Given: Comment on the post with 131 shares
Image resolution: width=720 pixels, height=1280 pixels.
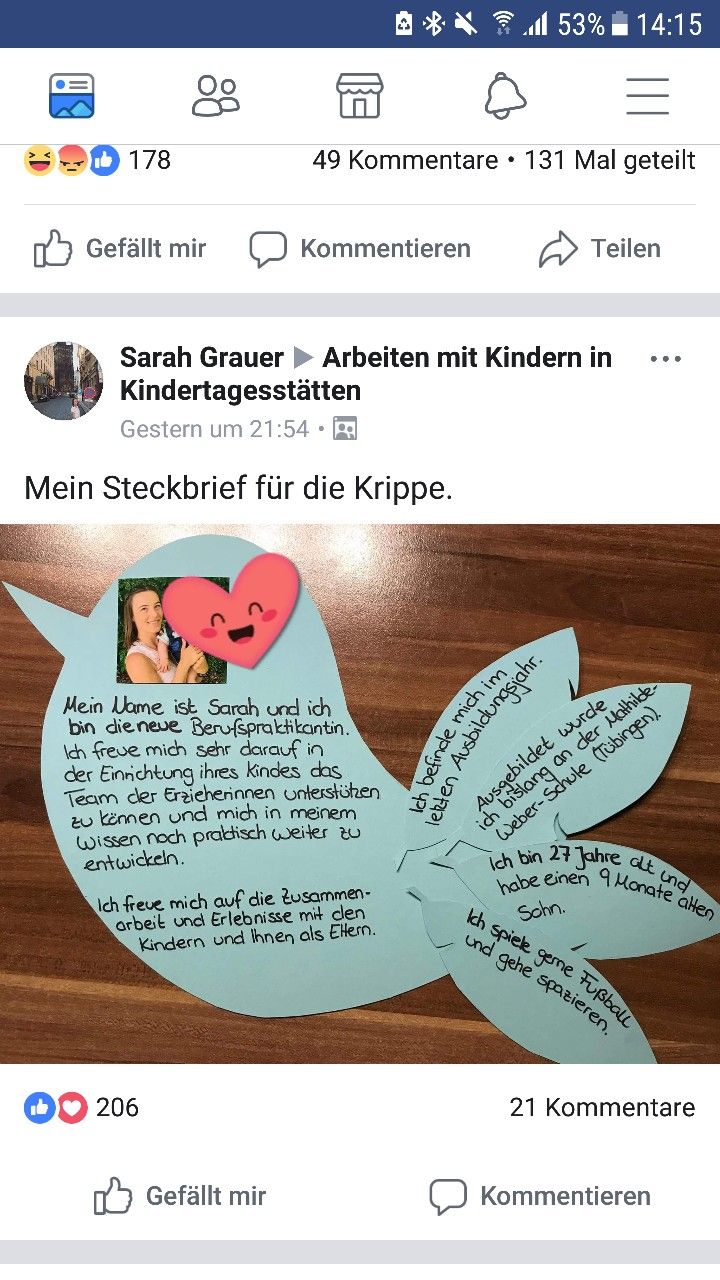Looking at the screenshot, I should [360, 249].
